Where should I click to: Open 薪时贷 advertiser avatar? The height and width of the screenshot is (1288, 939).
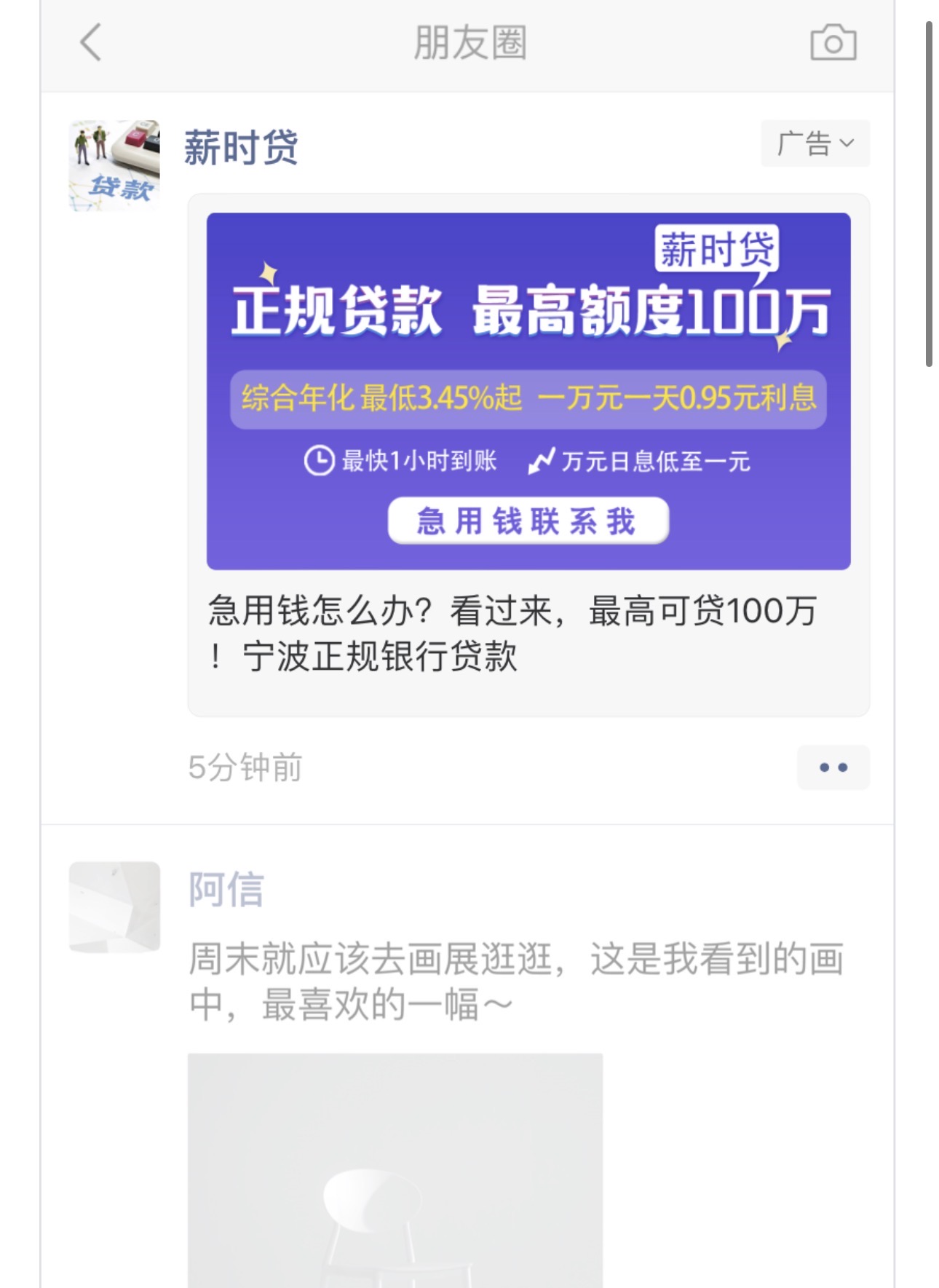(x=114, y=166)
